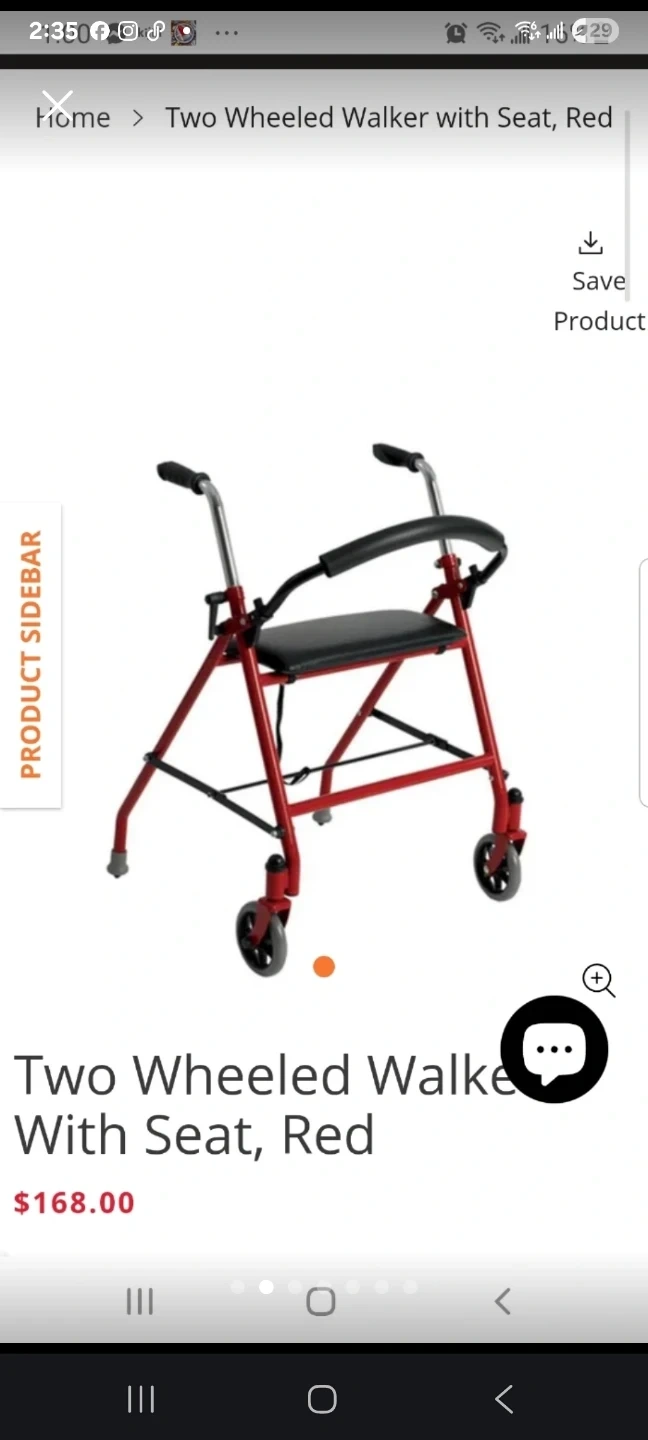Open the chat bubble widget
Screen dimensions: 648x1440
pos(554,1050)
